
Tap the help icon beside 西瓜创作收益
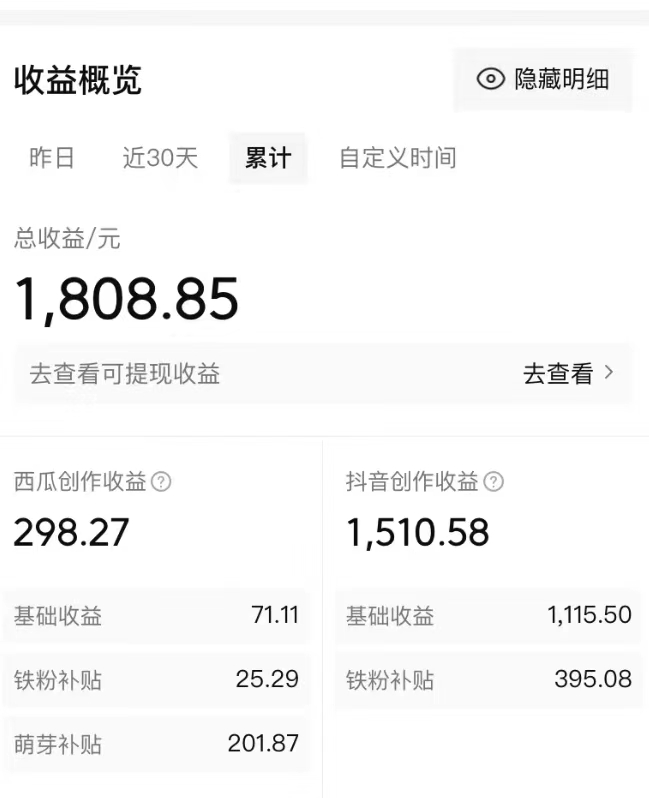click(x=161, y=482)
